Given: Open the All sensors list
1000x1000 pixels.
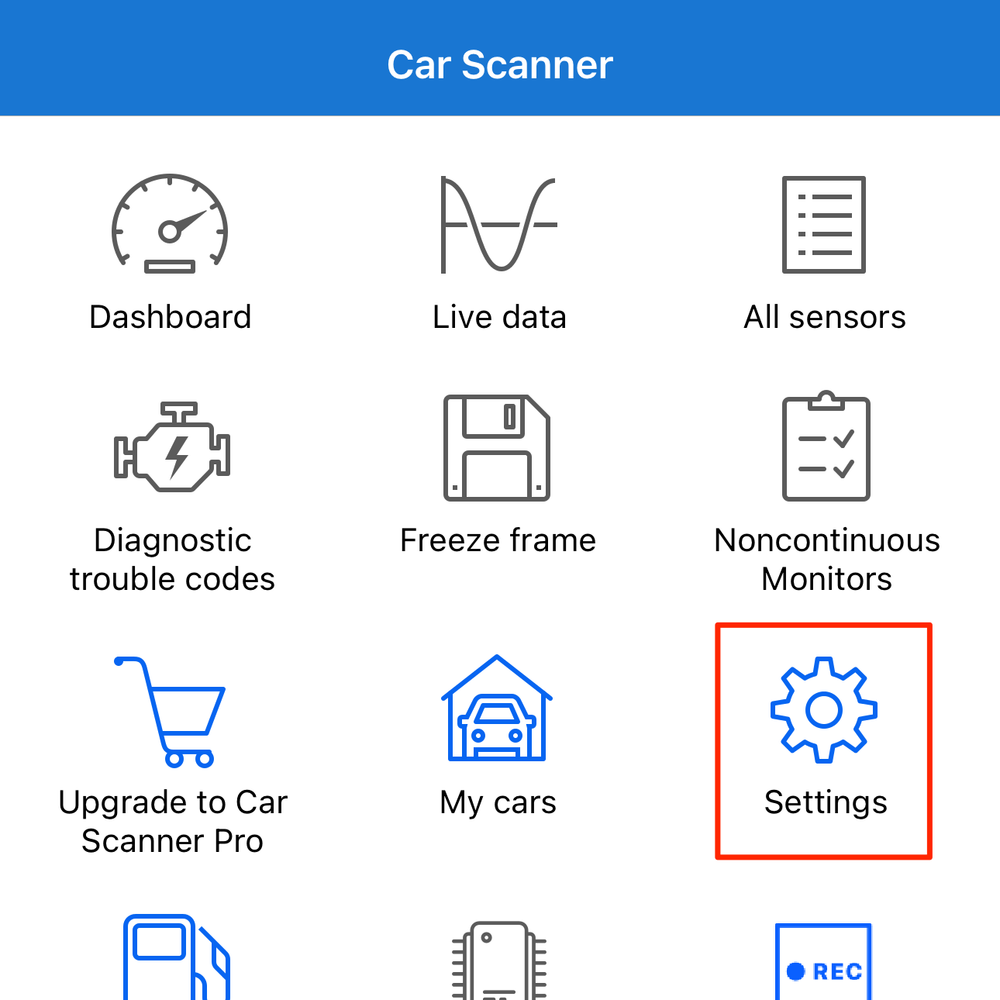Looking at the screenshot, I should (x=825, y=252).
